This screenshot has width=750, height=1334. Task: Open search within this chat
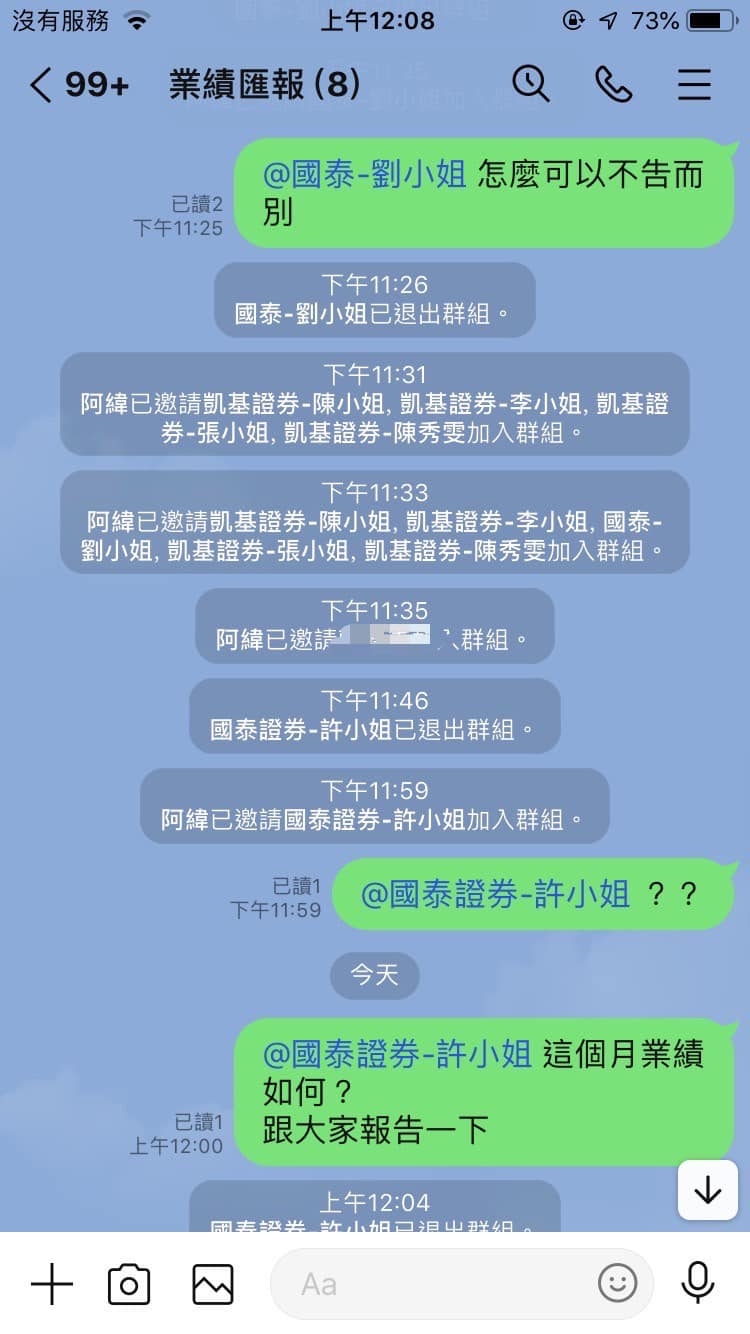531,85
